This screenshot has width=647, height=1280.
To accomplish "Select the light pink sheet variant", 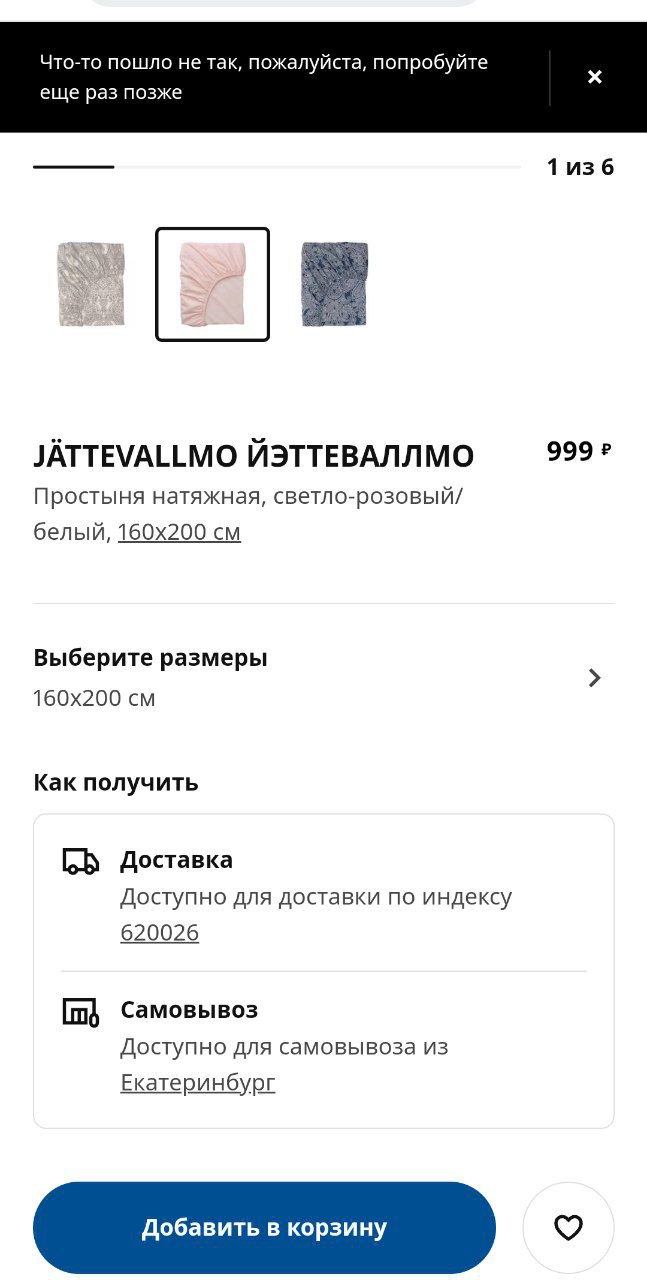I will 212,284.
